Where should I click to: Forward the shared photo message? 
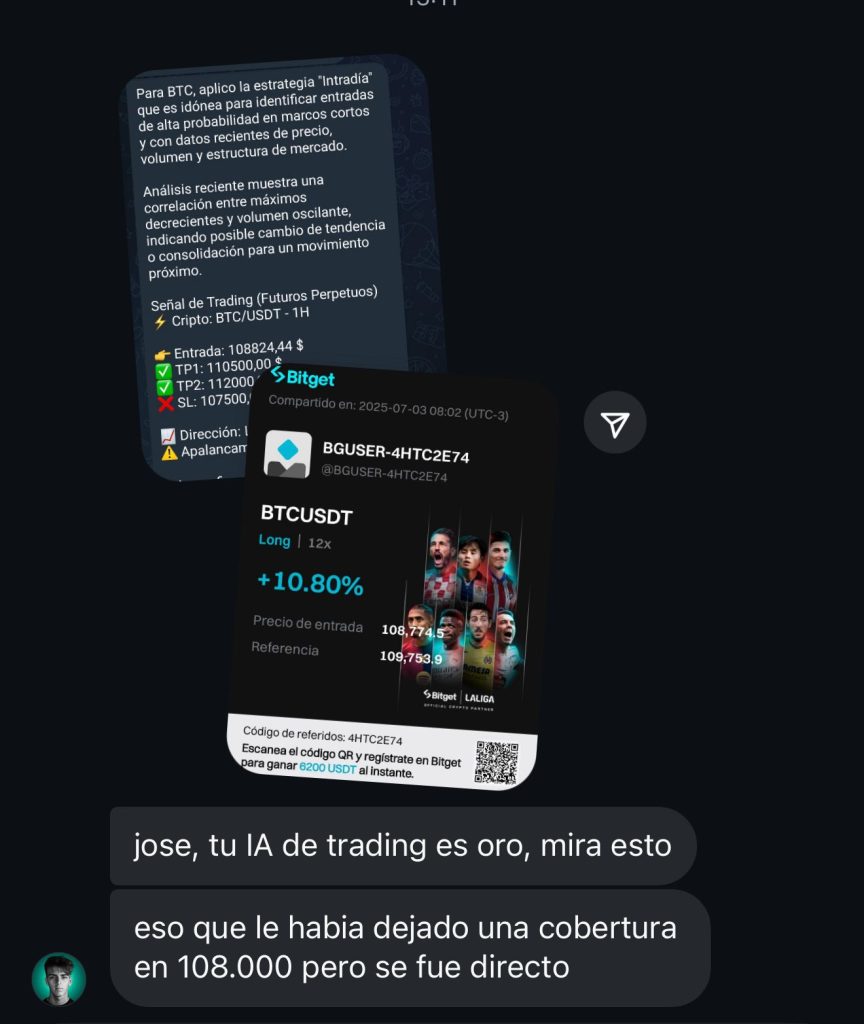tap(615, 423)
